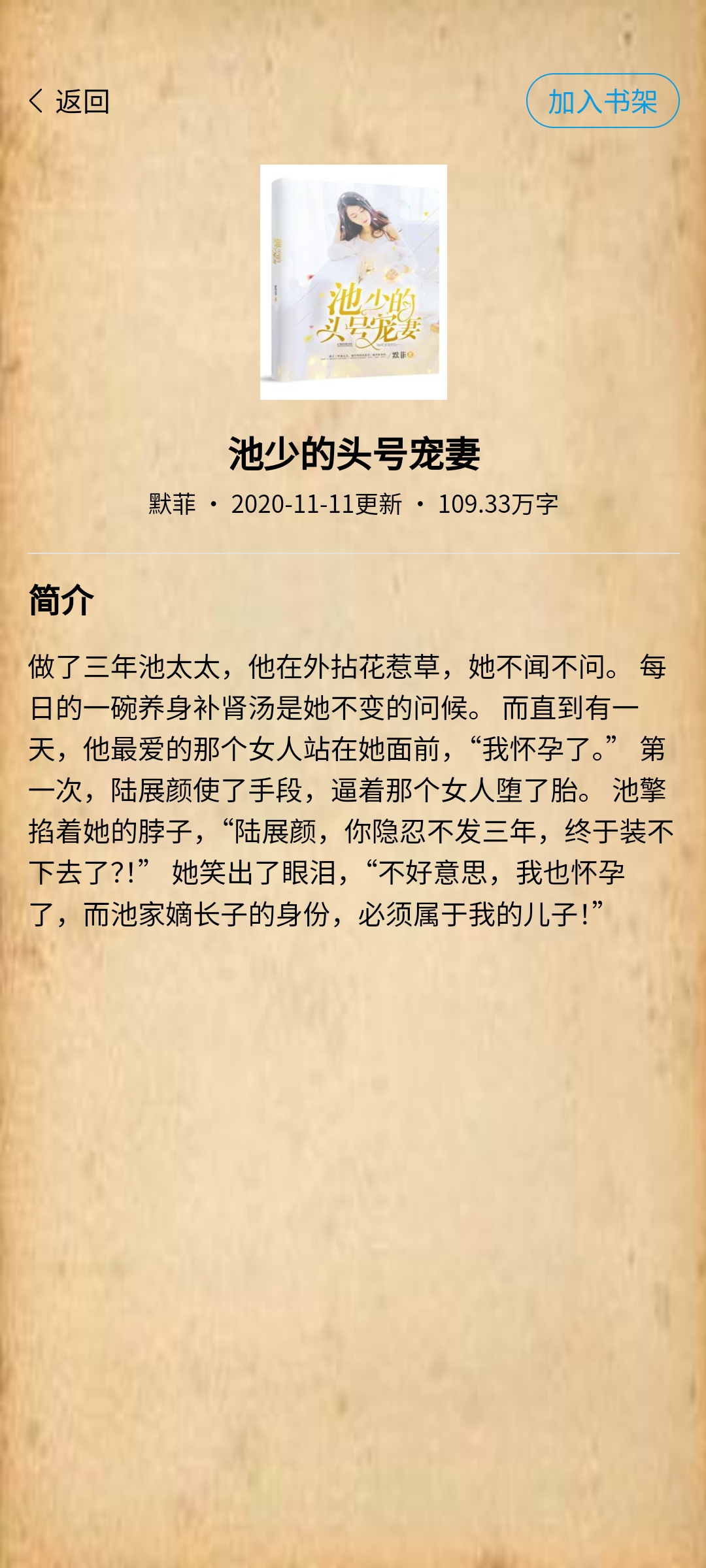
Task: Add the book with 加入书架
Action: coord(602,101)
